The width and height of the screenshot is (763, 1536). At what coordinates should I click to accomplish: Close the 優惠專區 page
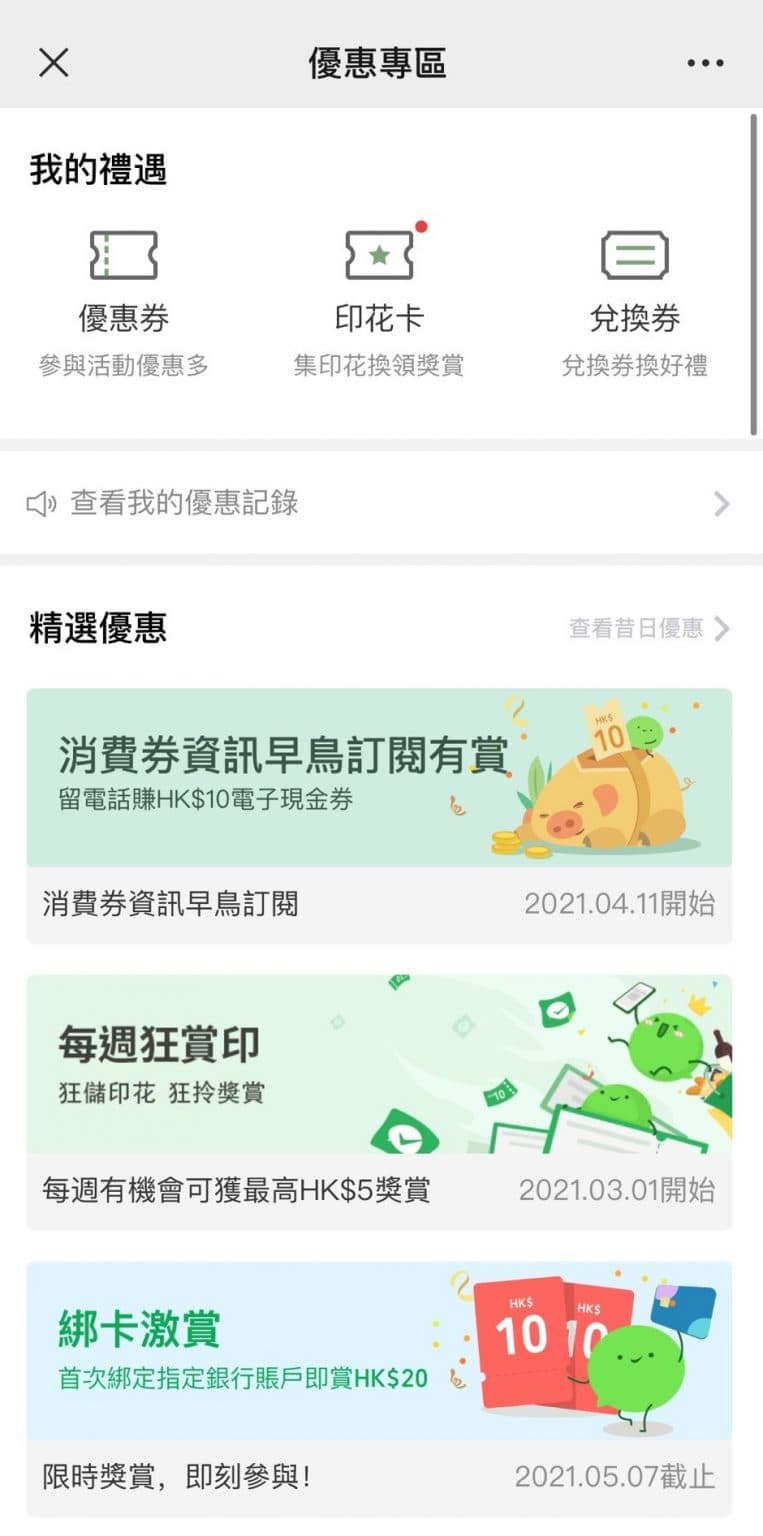[53, 63]
